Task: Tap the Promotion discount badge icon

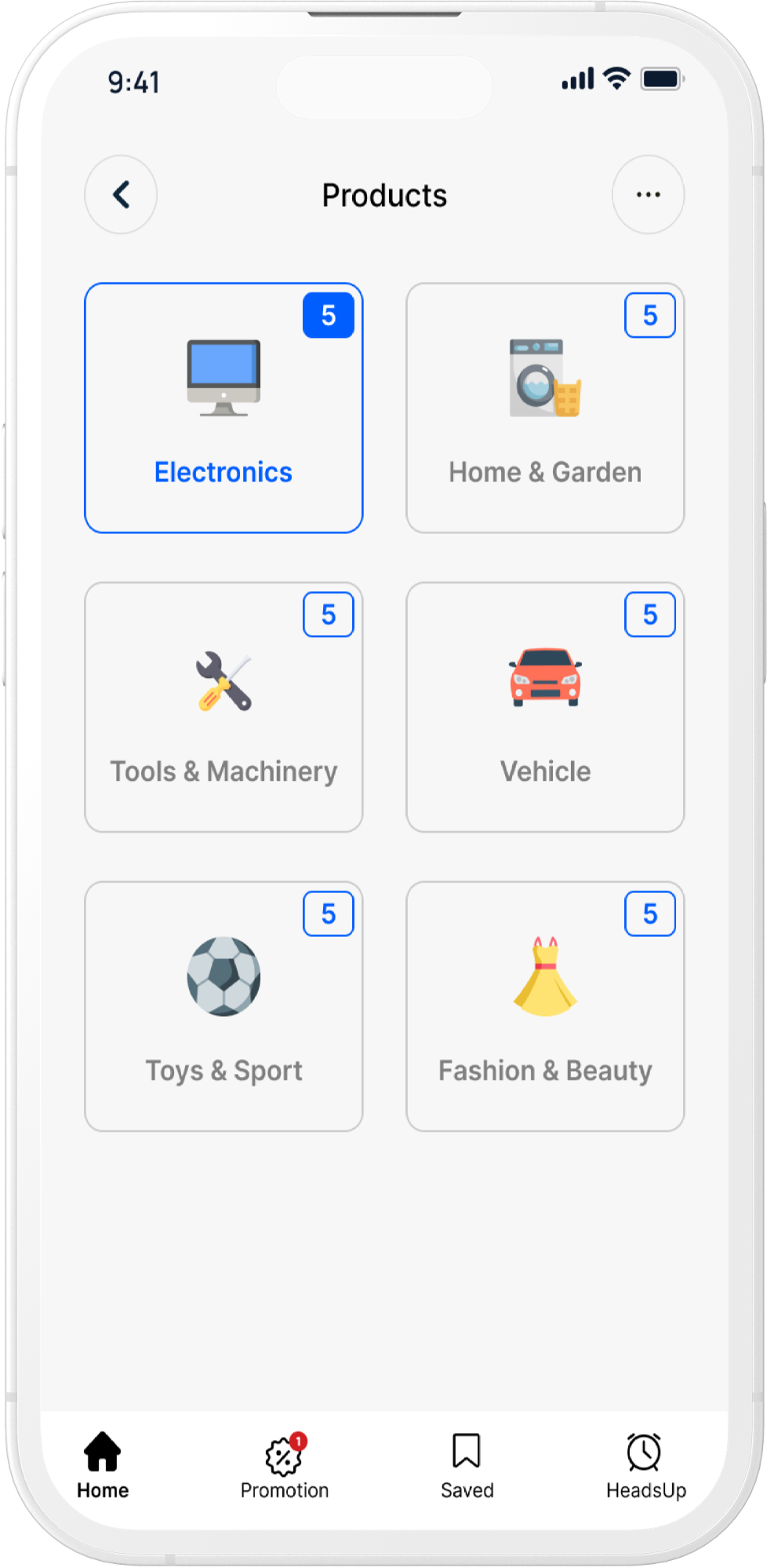Action: click(284, 1456)
